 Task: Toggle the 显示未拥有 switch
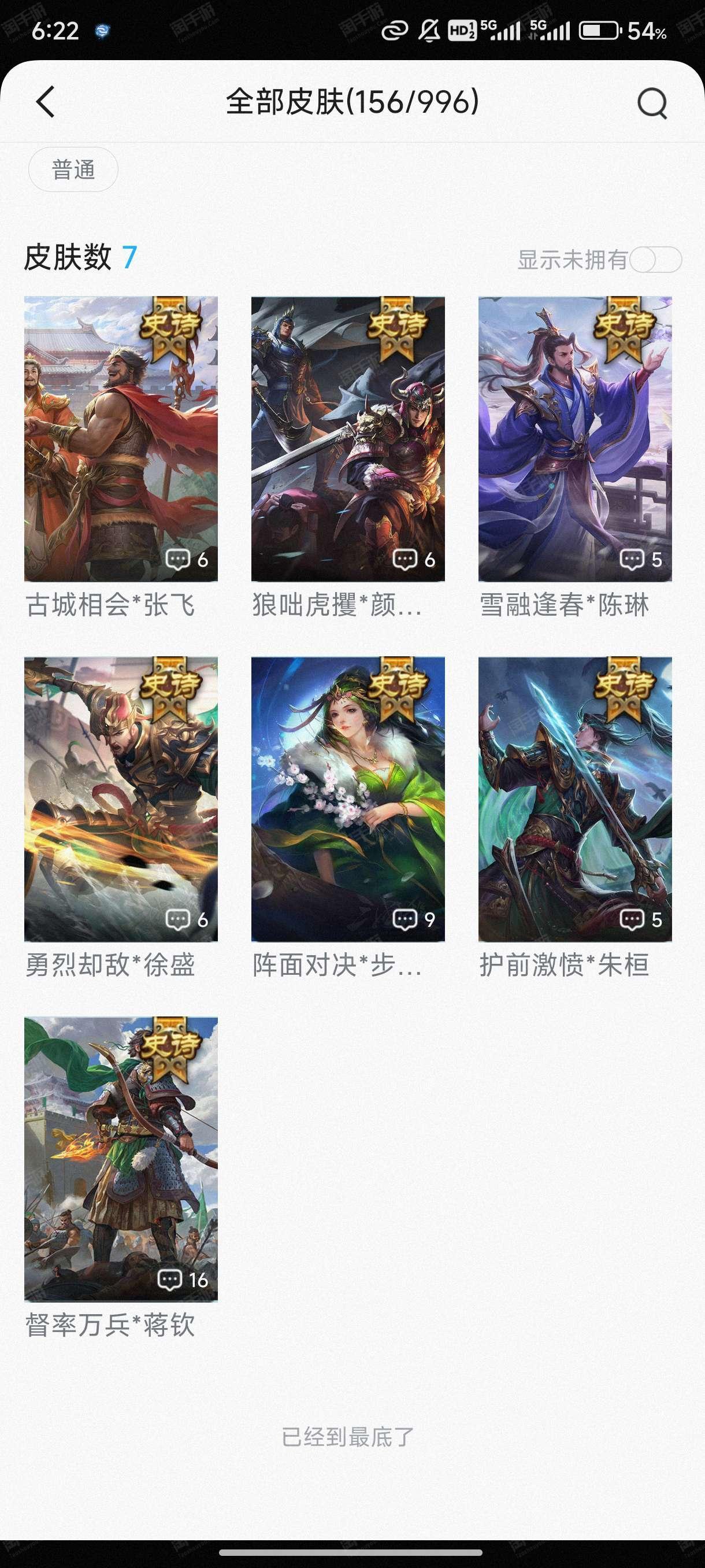tap(655, 260)
